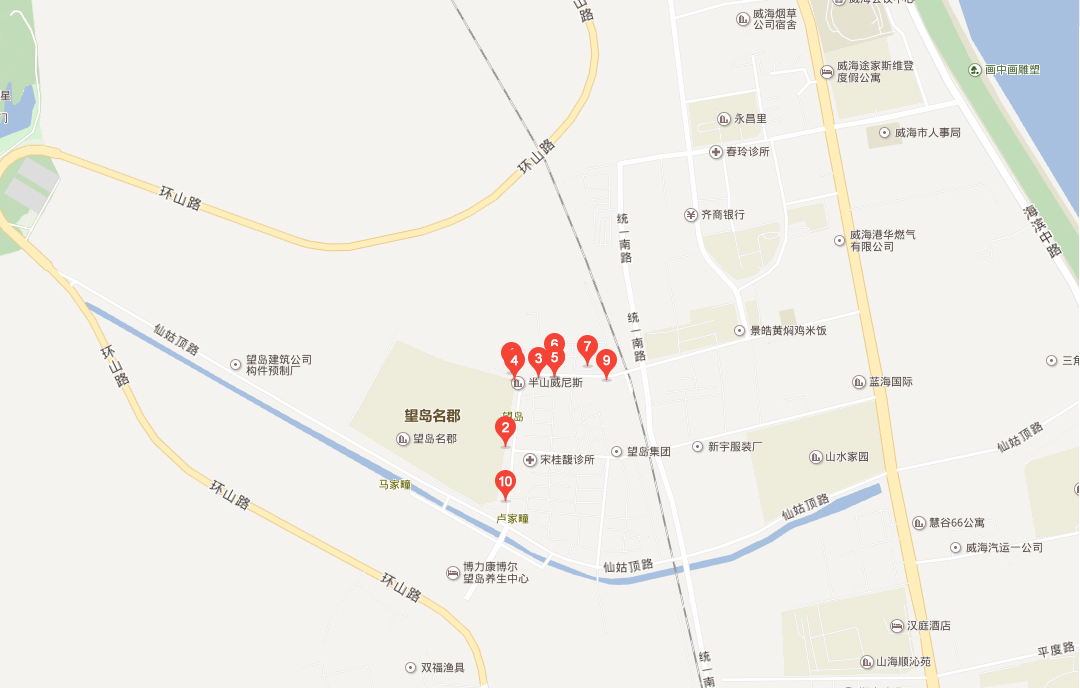
Task: Tap map pin number 3
Action: [538, 358]
